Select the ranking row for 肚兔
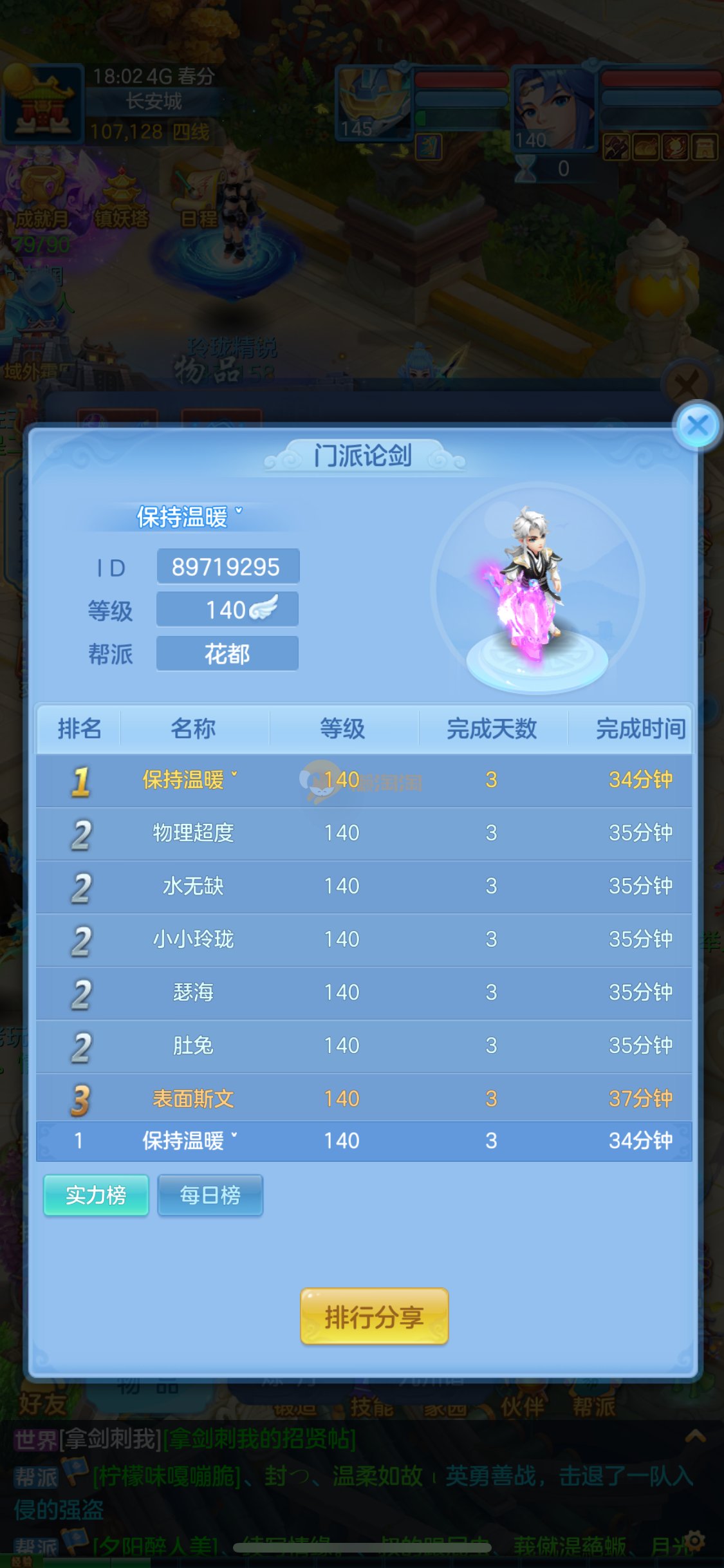Image resolution: width=724 pixels, height=1568 pixels. tap(364, 1046)
